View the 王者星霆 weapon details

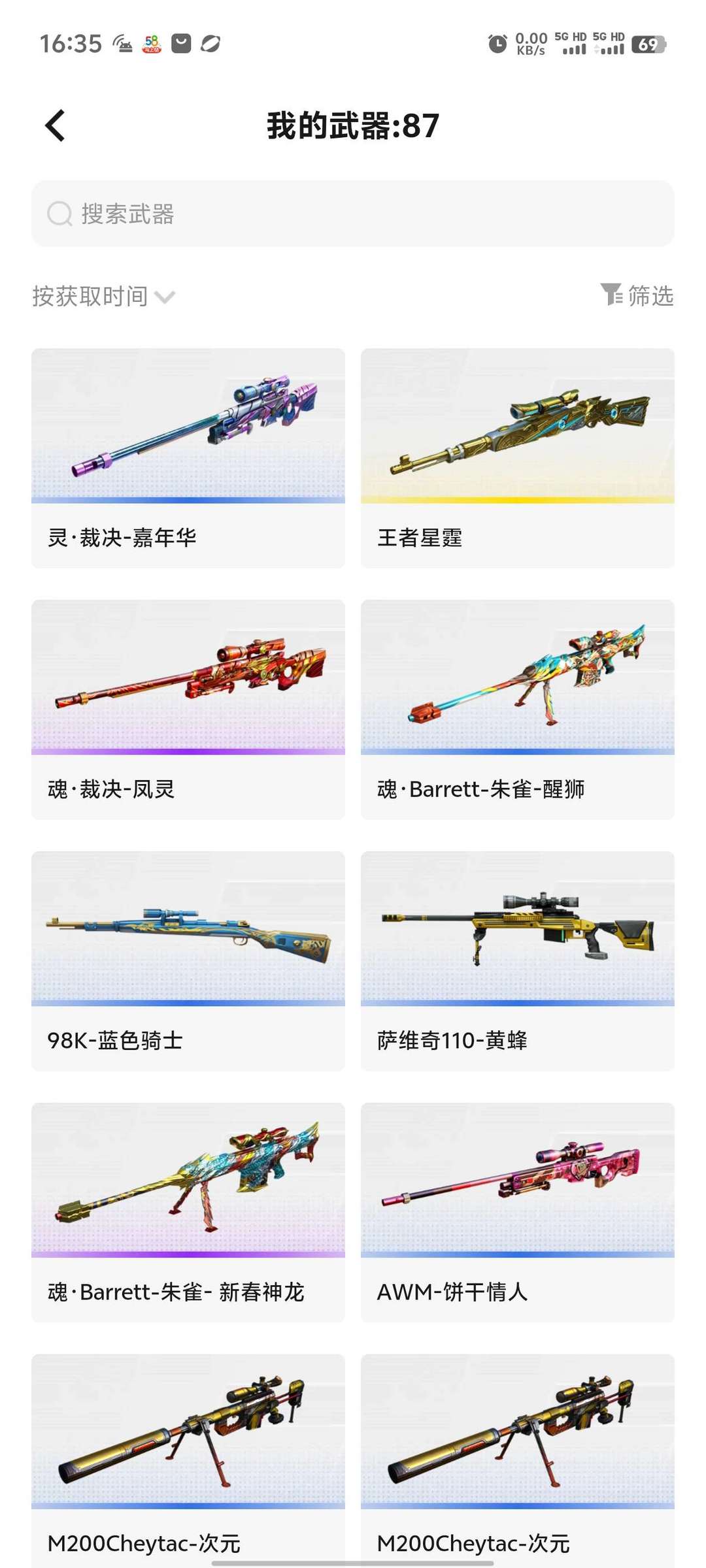tap(518, 457)
